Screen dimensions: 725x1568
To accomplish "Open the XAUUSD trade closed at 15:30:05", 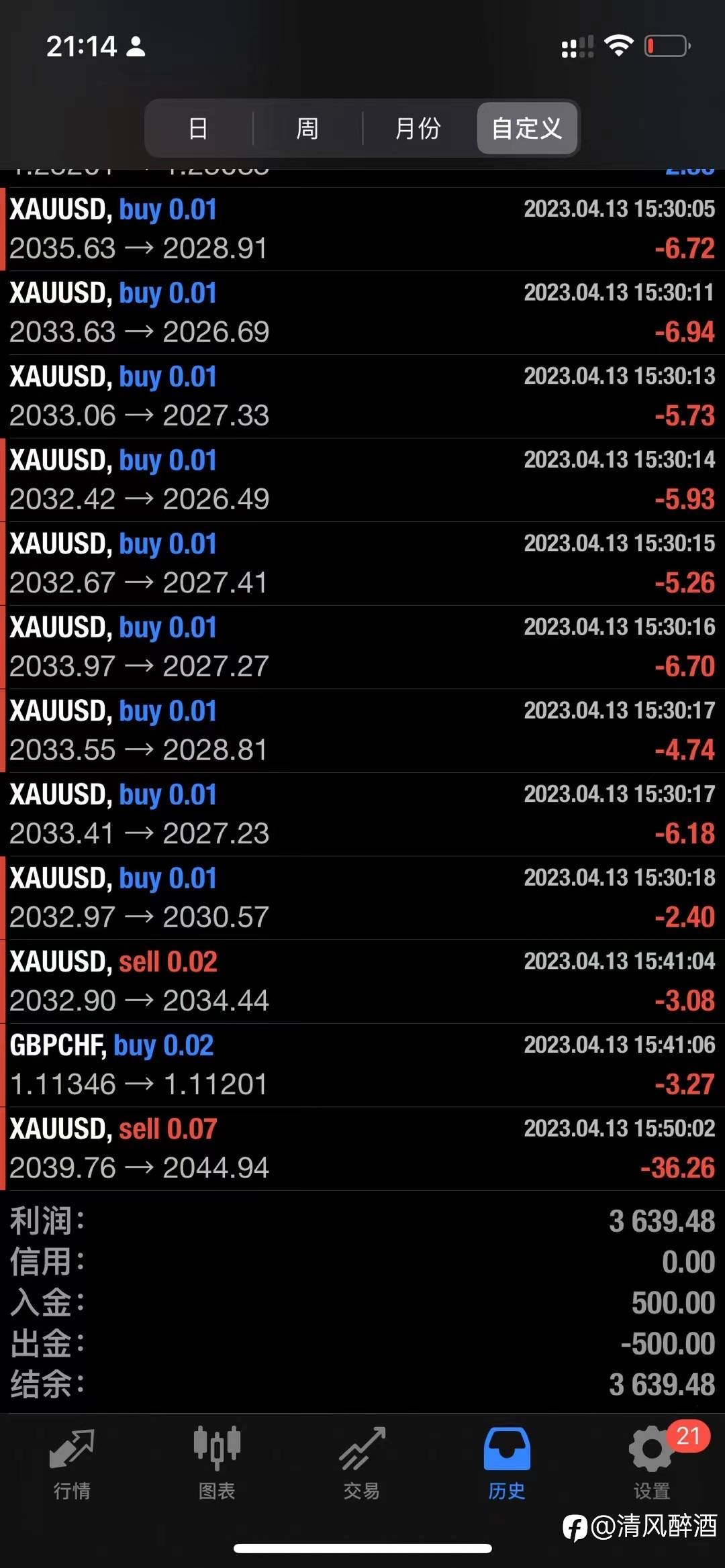I will [x=362, y=229].
